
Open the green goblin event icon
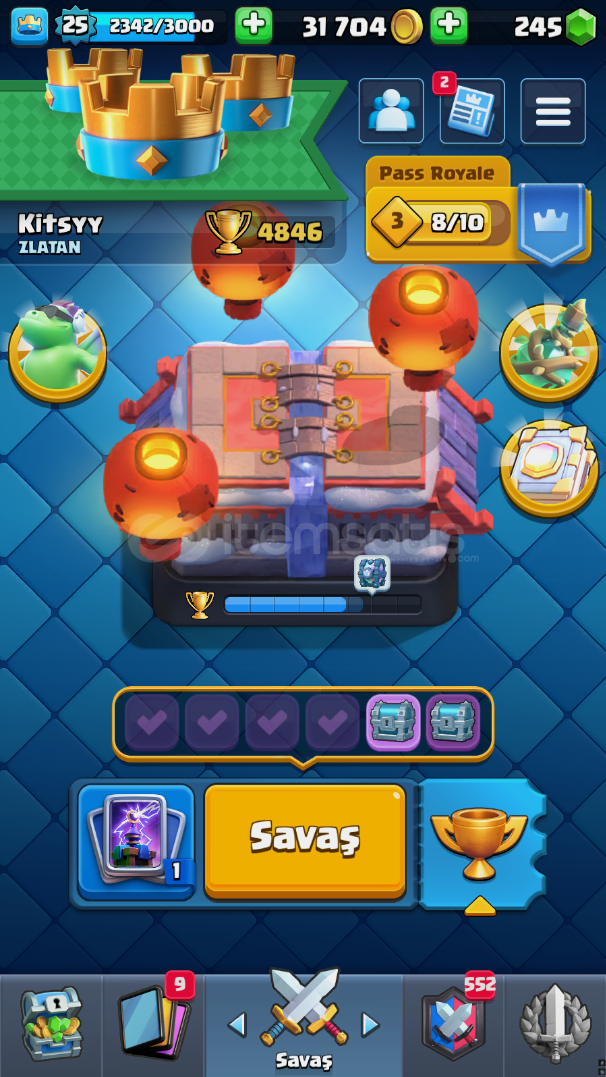pyautogui.click(x=57, y=352)
